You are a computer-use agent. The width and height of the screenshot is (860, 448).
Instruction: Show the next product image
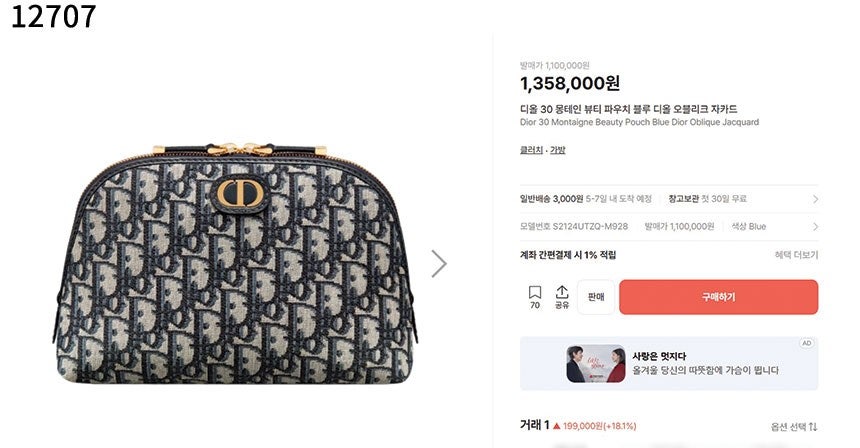click(x=439, y=263)
